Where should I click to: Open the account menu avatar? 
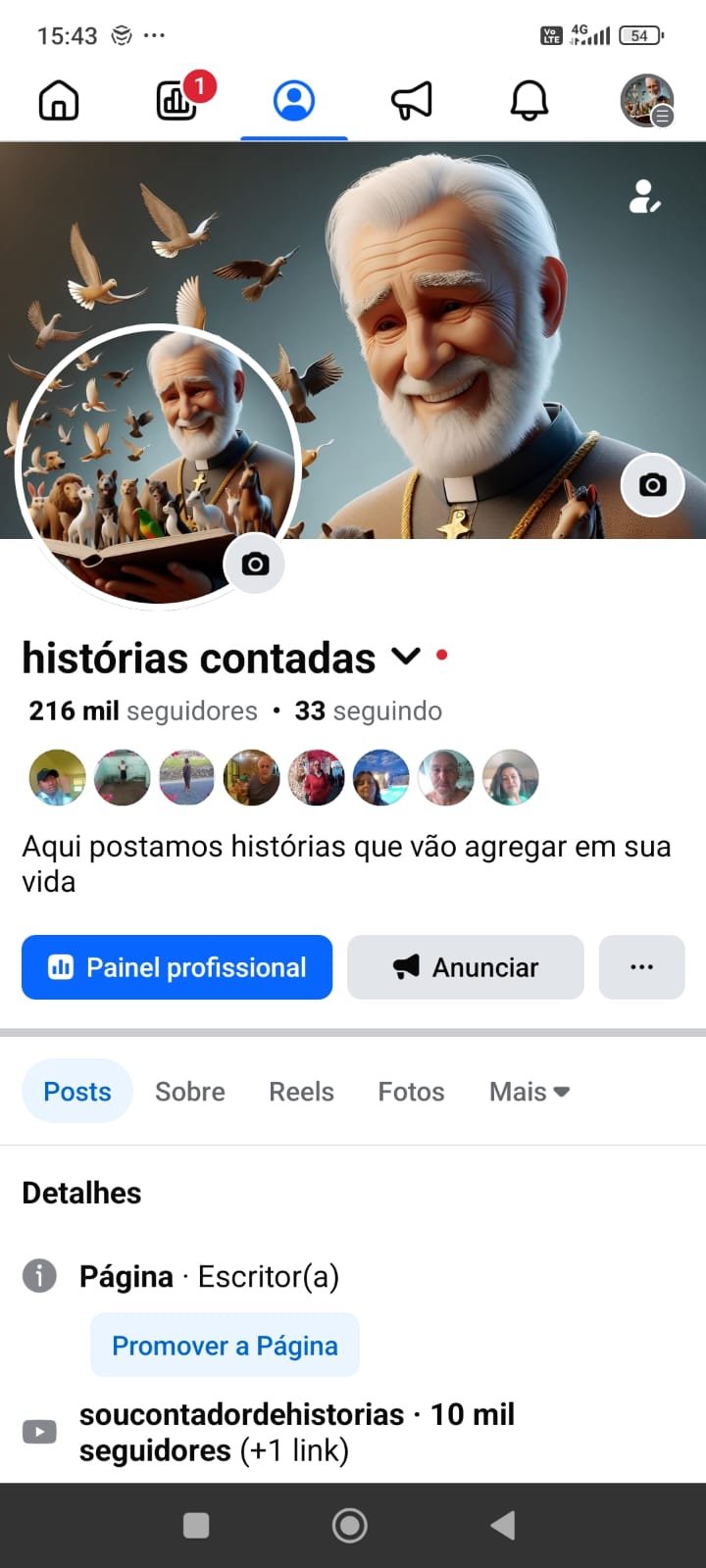point(647,101)
